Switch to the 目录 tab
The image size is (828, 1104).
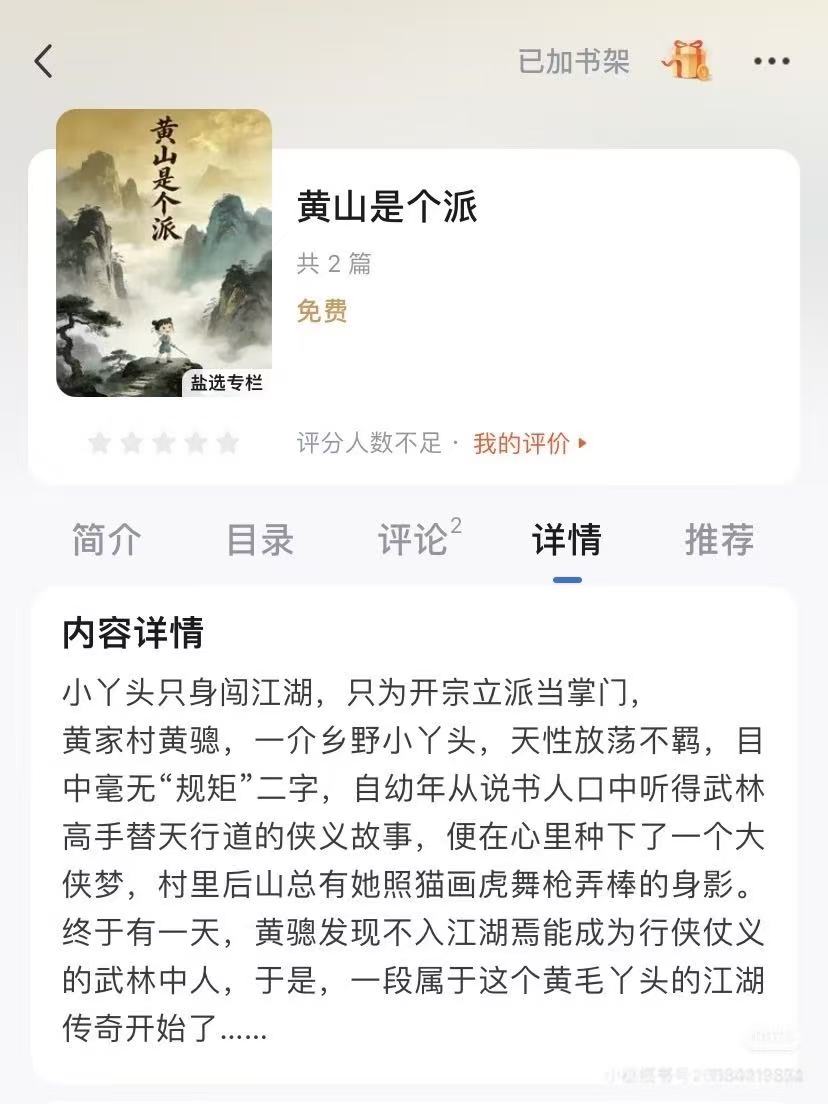pyautogui.click(x=260, y=540)
